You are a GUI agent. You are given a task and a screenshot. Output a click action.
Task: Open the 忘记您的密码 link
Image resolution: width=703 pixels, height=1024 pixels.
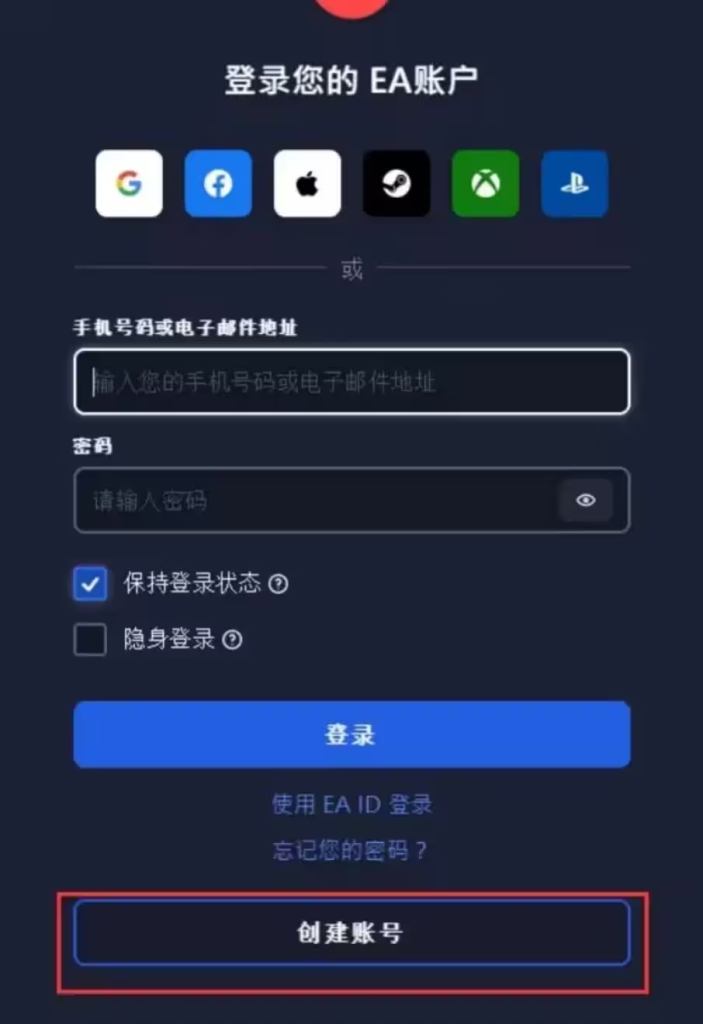coord(351,851)
